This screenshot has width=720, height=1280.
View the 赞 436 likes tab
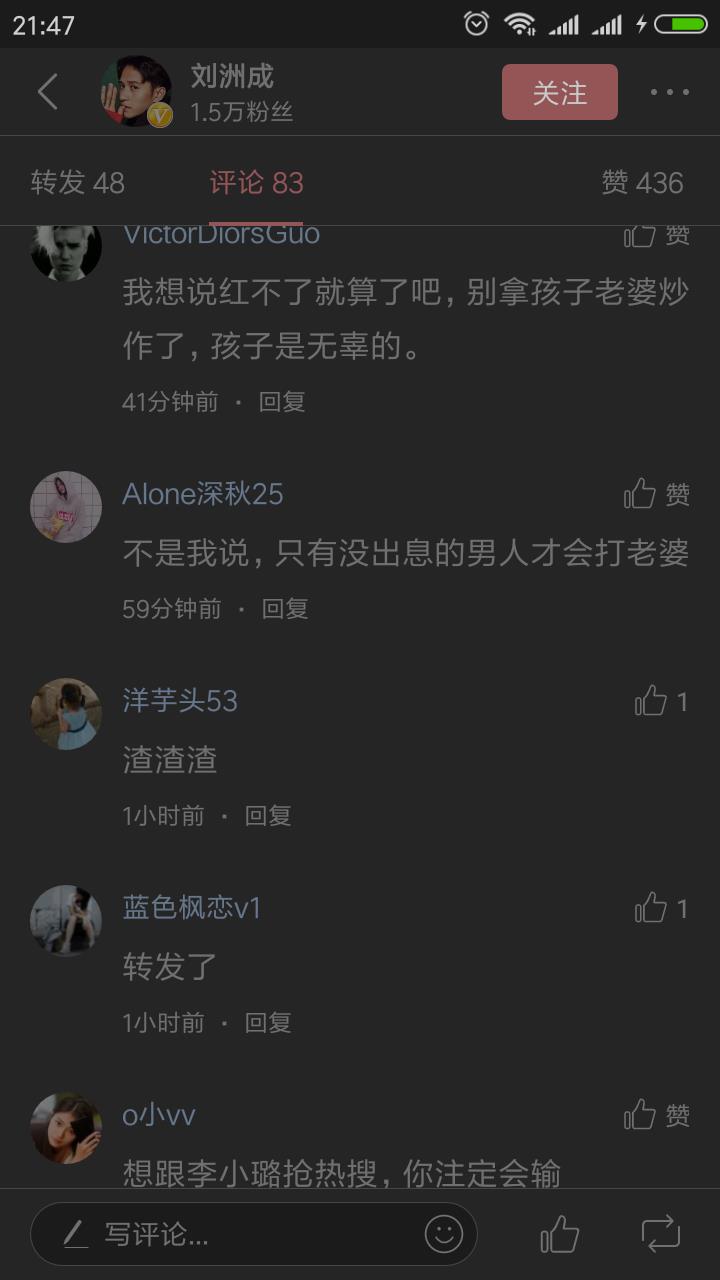point(642,183)
